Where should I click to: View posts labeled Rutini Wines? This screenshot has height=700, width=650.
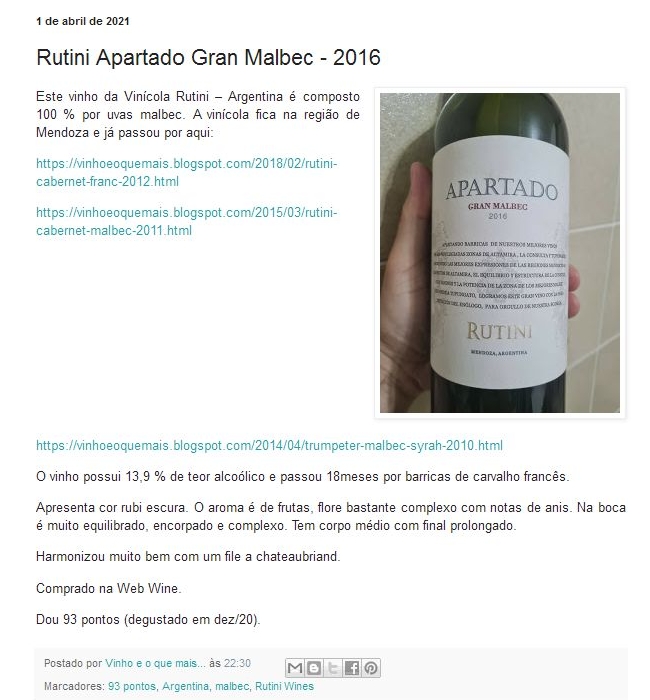point(284,686)
